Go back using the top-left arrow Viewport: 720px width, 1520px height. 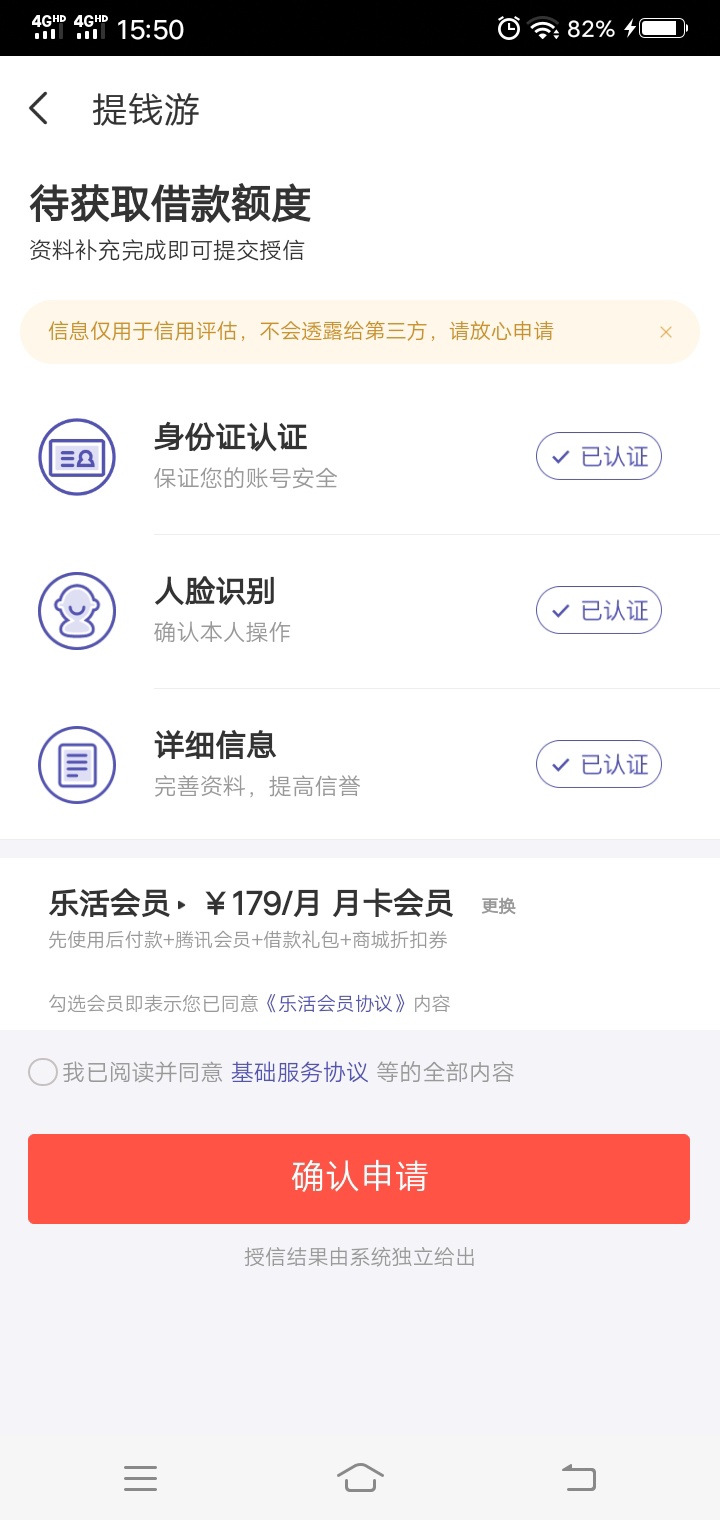(39, 108)
